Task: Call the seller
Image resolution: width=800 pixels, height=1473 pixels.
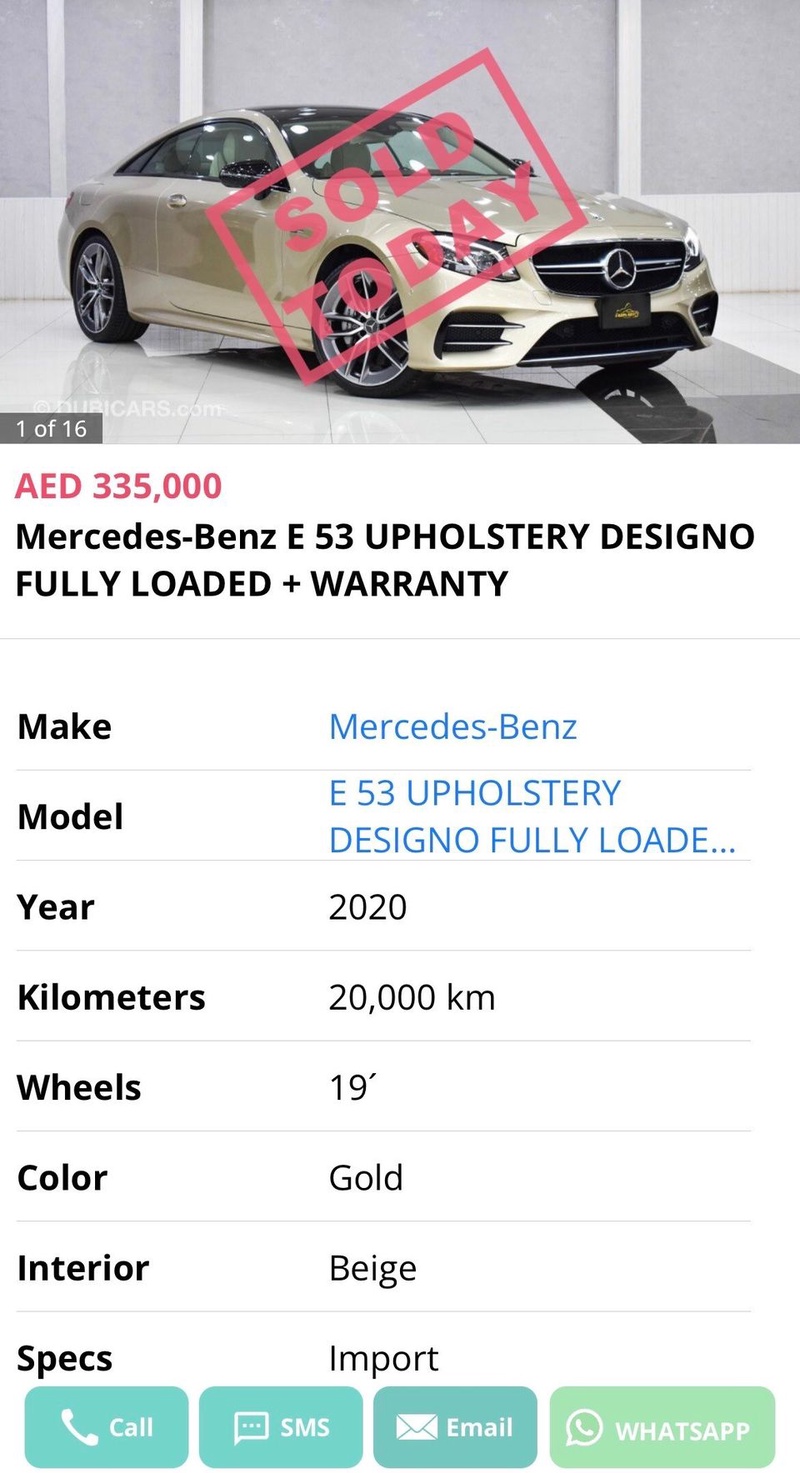Action: tap(106, 1427)
